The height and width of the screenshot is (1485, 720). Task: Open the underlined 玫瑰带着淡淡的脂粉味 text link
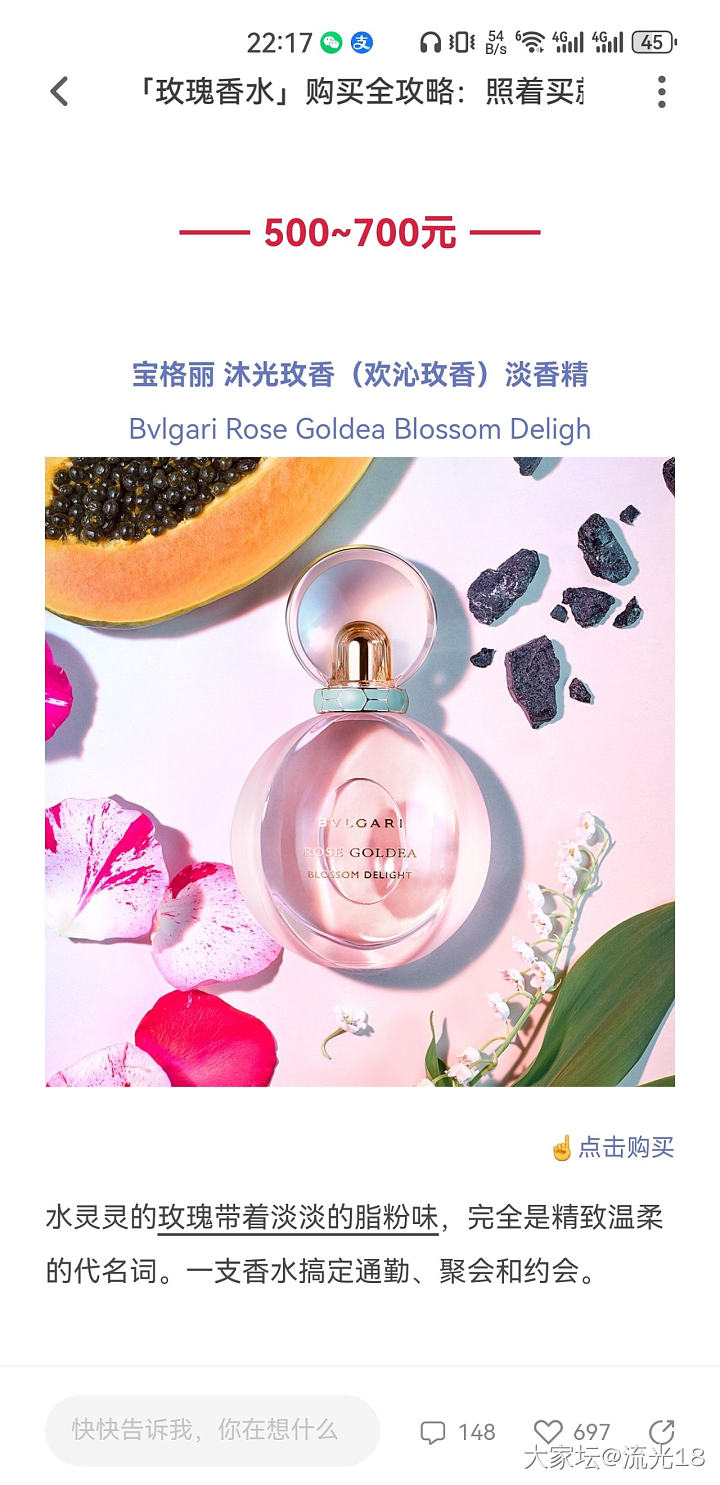point(298,1218)
